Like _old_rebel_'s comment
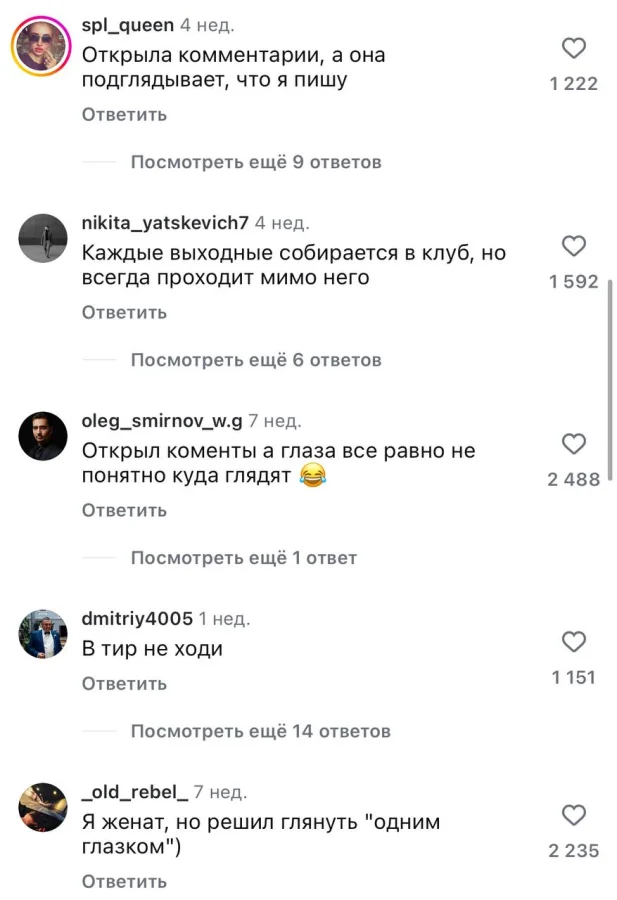This screenshot has width=617, height=900. [x=573, y=815]
